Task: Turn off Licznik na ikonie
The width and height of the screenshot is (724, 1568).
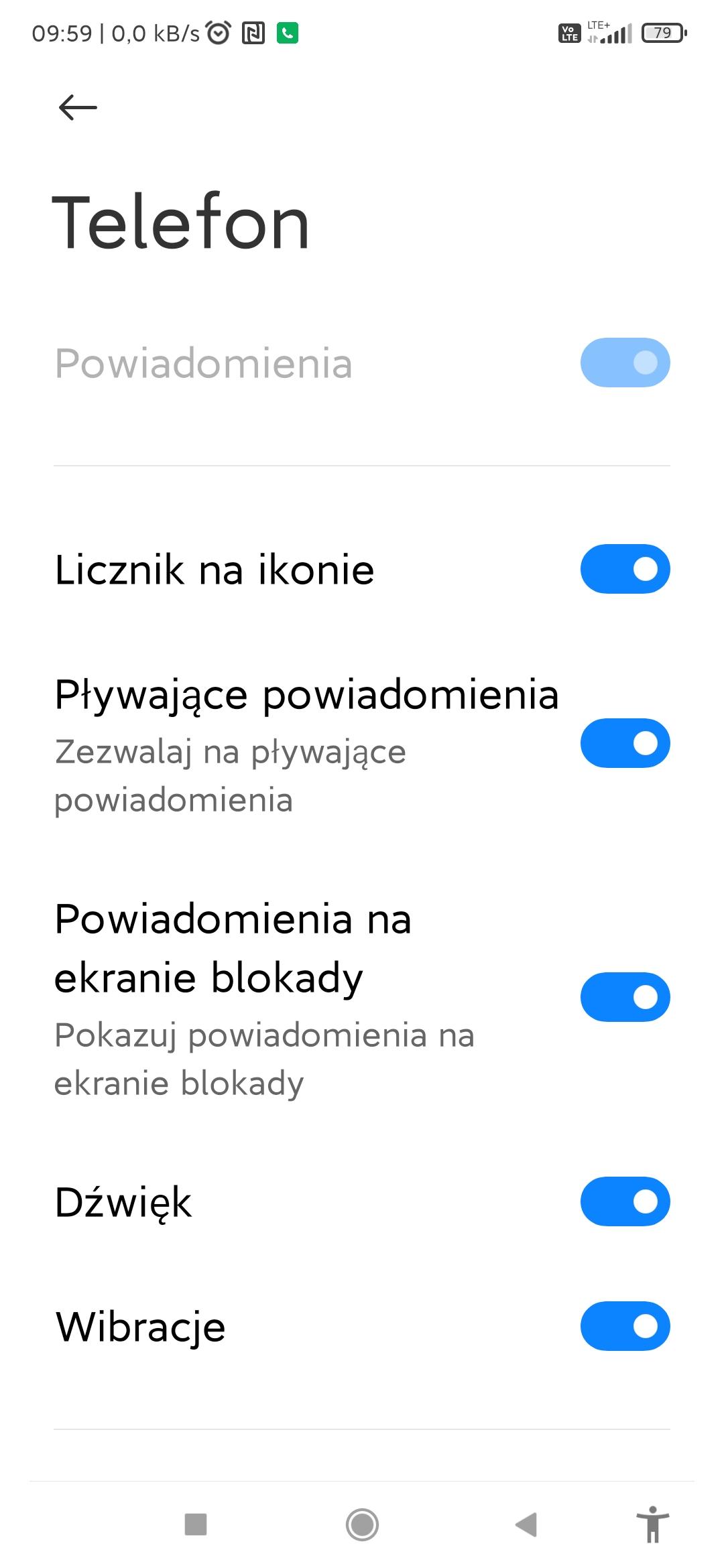Action: coord(625,569)
